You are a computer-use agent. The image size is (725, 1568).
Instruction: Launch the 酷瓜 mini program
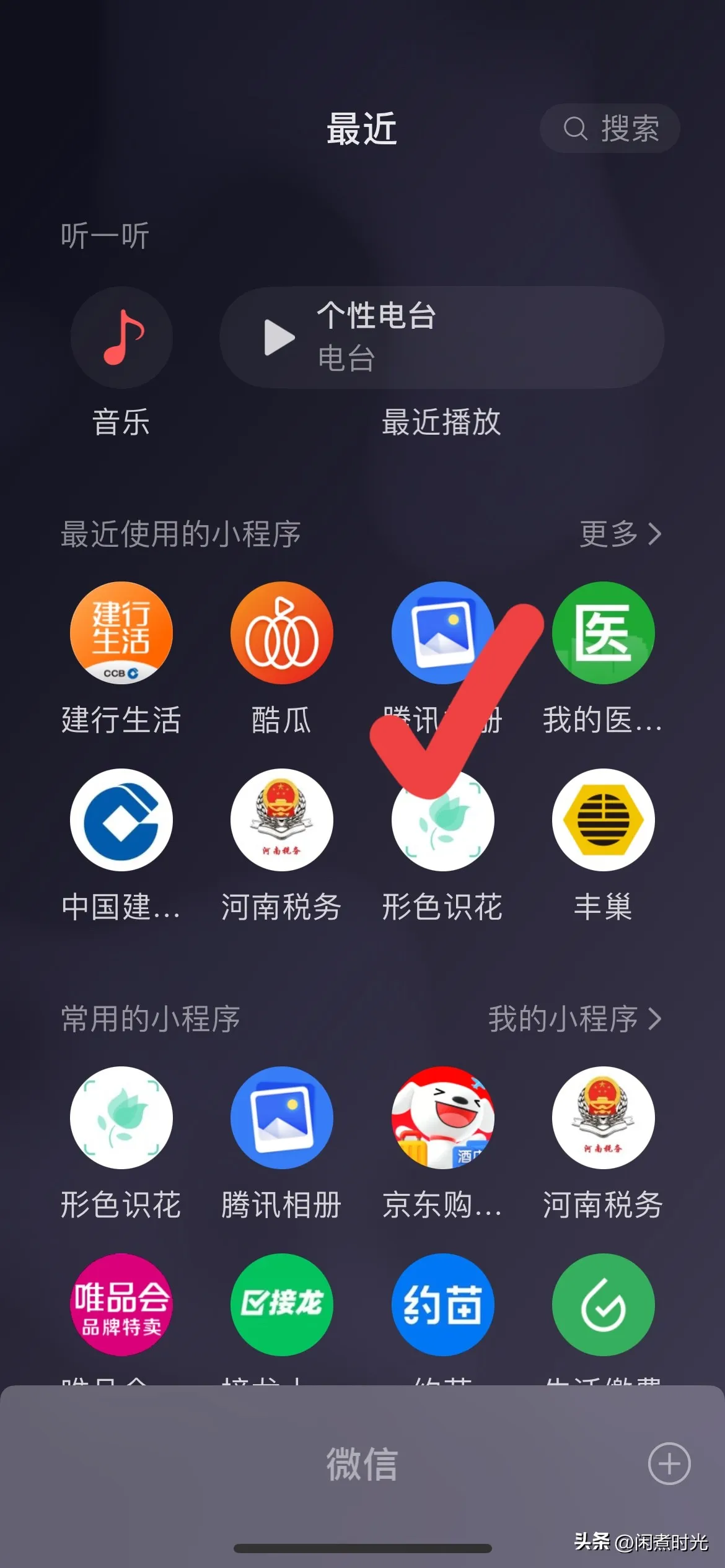point(282,633)
